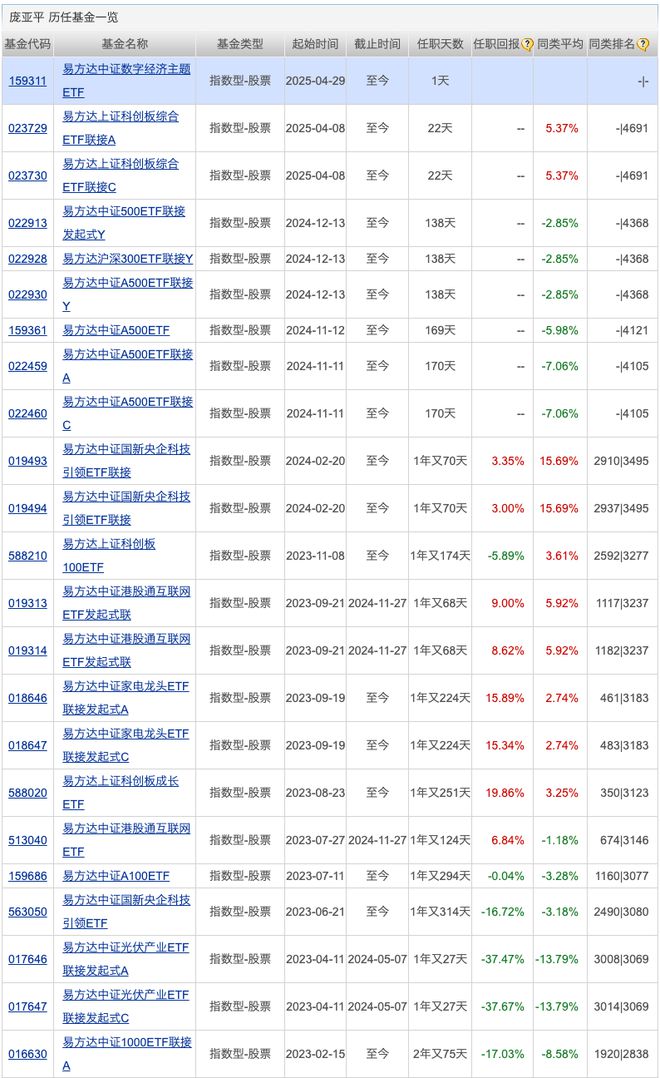
Task: Open fund code 022913 link
Action: (x=28, y=223)
